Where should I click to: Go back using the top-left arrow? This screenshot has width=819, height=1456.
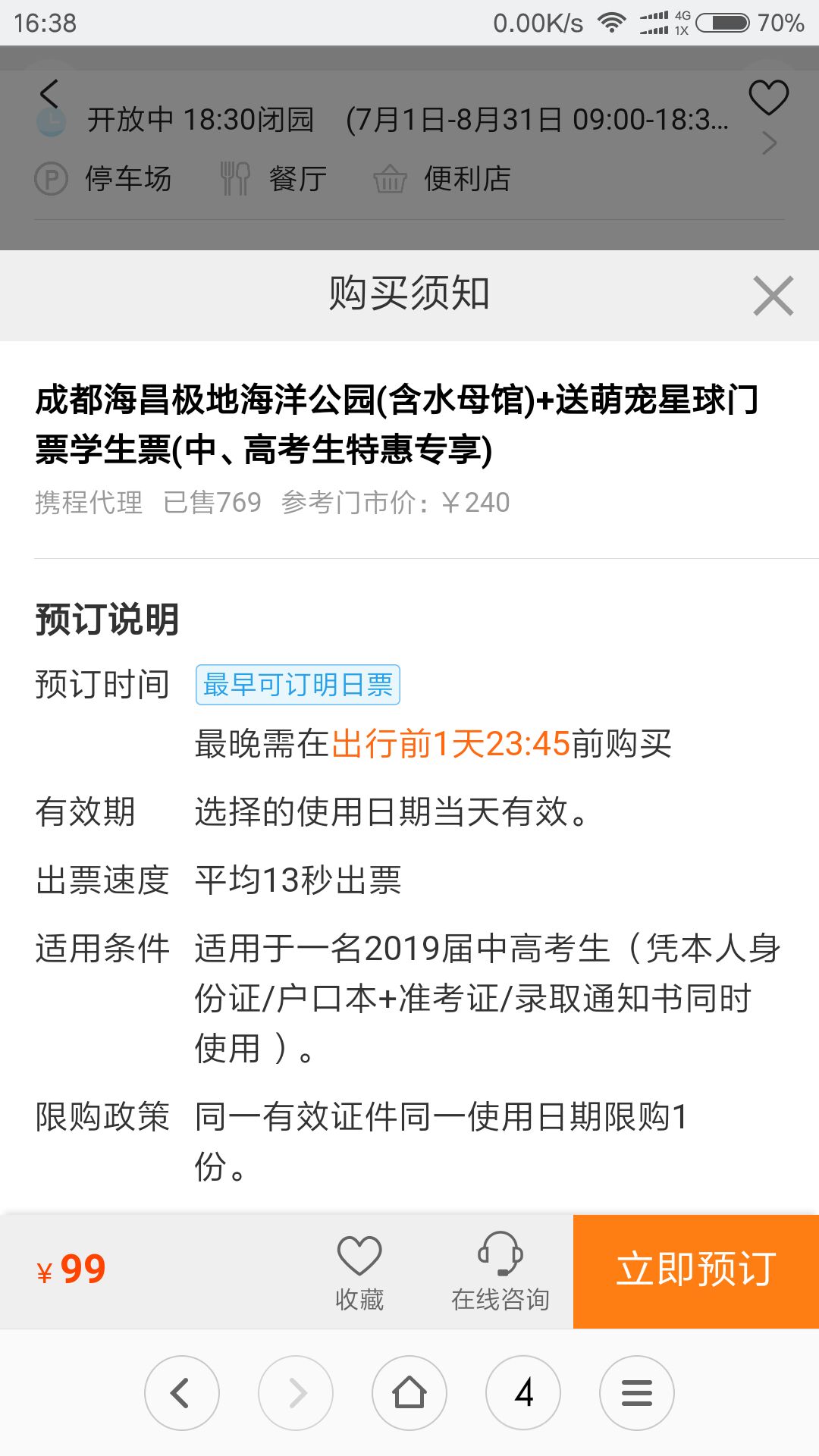pyautogui.click(x=49, y=94)
